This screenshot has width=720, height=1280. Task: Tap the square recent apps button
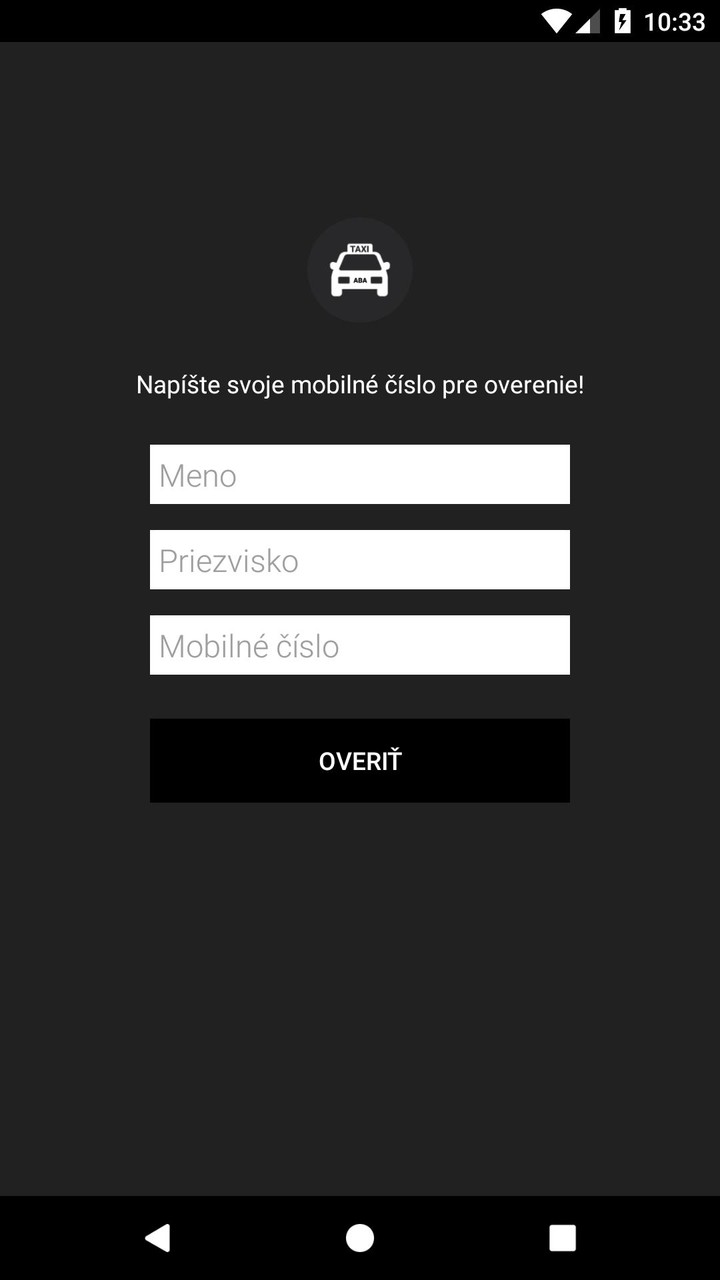click(x=562, y=1237)
